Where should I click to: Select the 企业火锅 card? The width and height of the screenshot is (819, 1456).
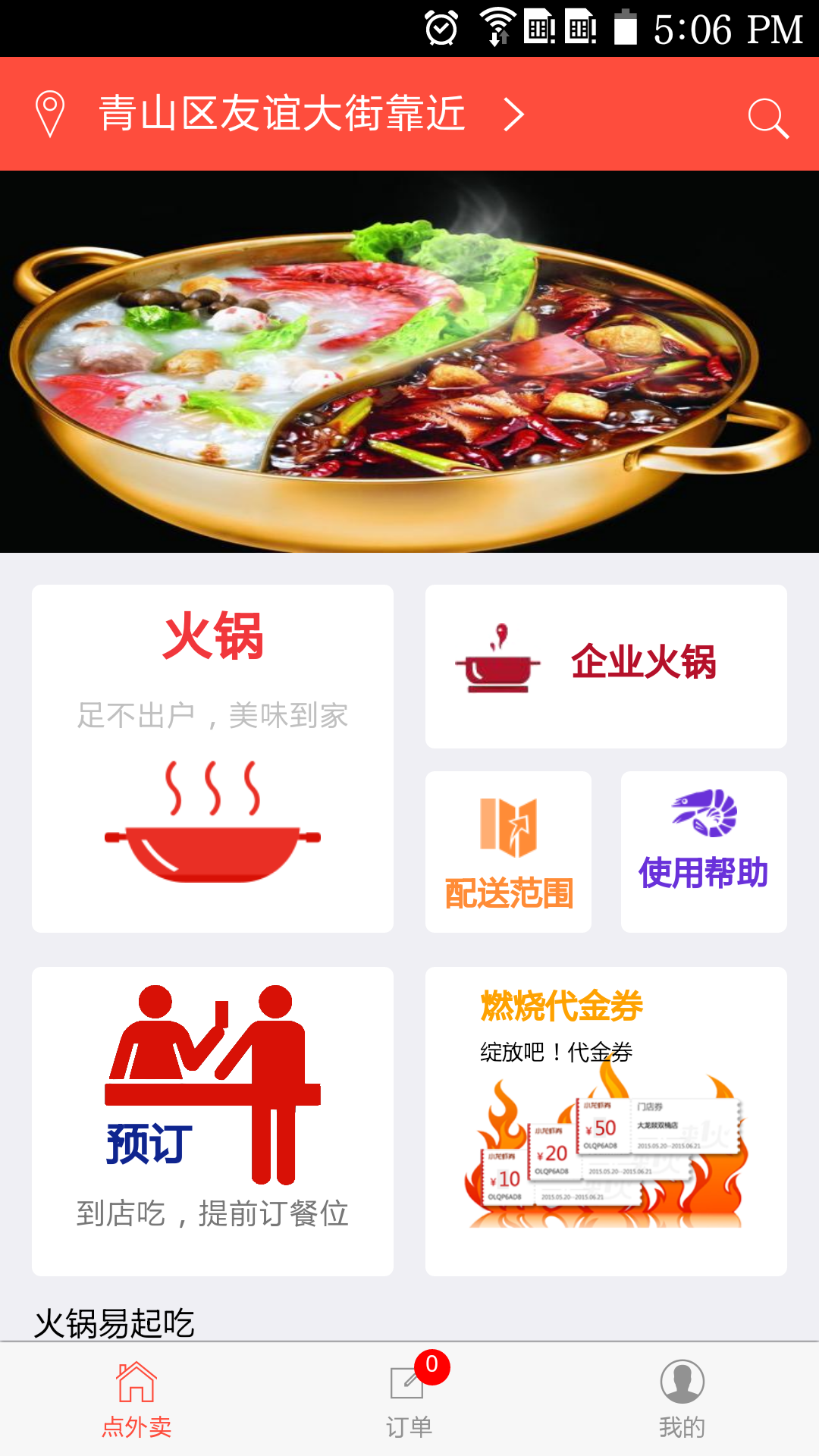(605, 666)
